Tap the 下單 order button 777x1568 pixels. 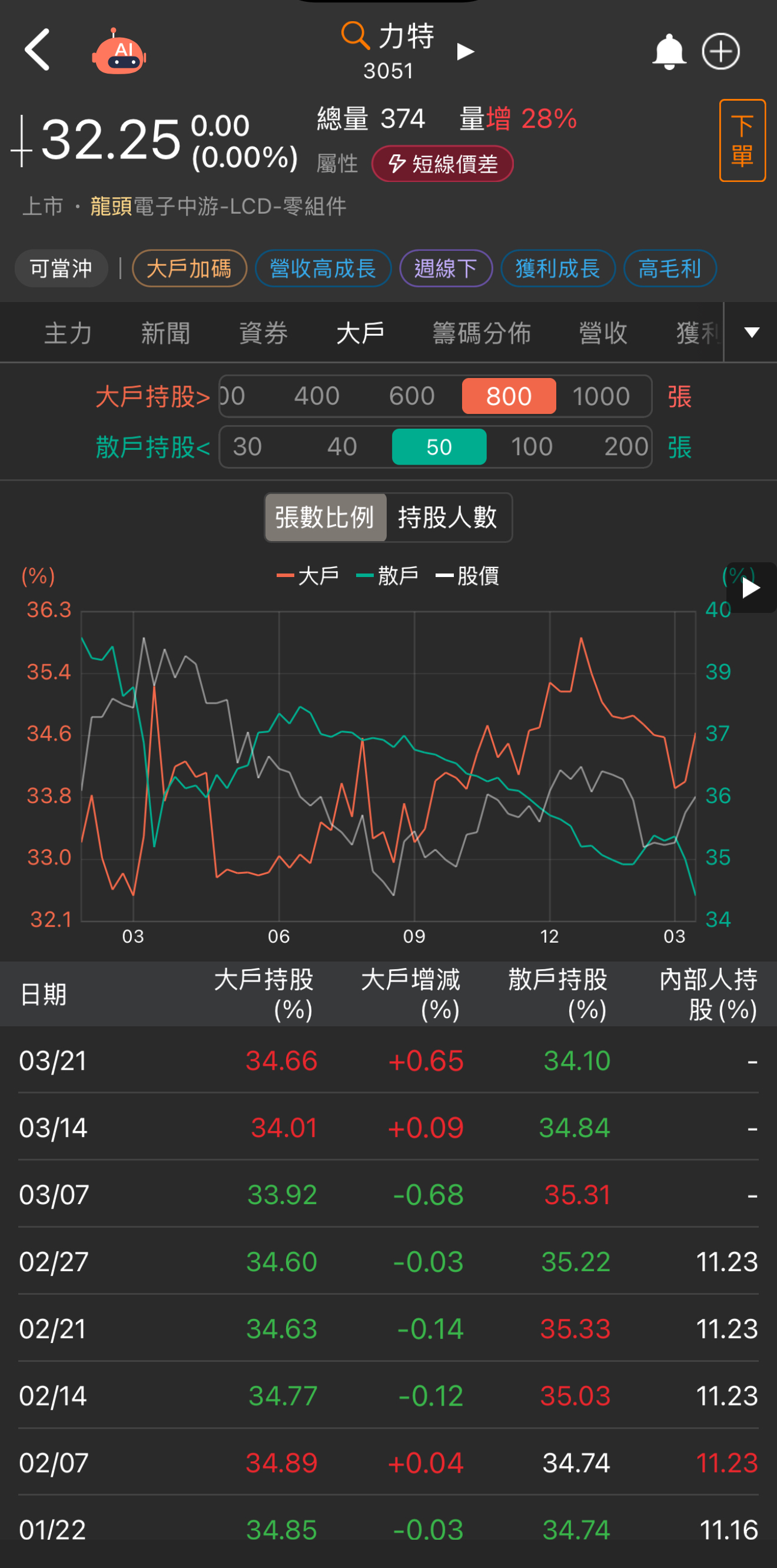[x=742, y=141]
